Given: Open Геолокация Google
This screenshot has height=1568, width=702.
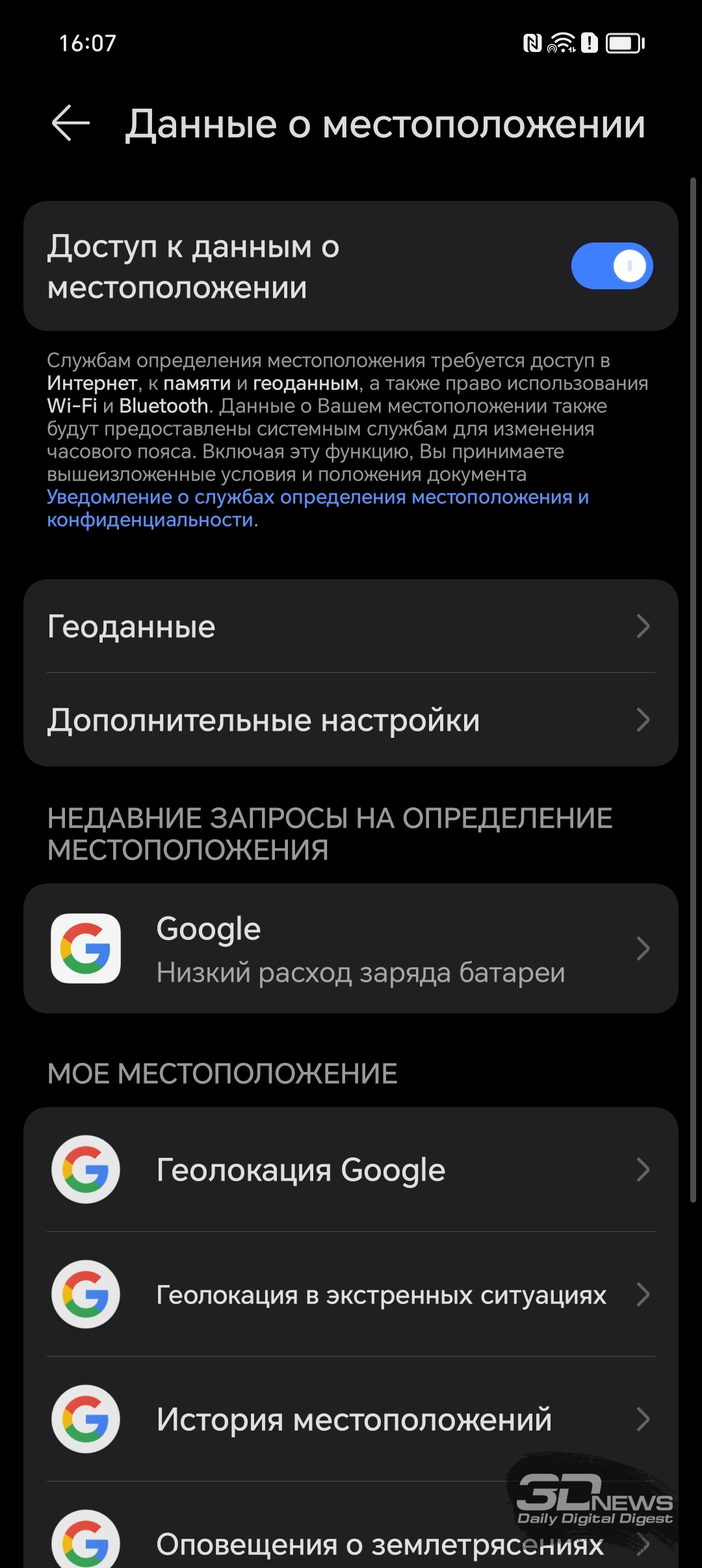Looking at the screenshot, I should tap(351, 1169).
